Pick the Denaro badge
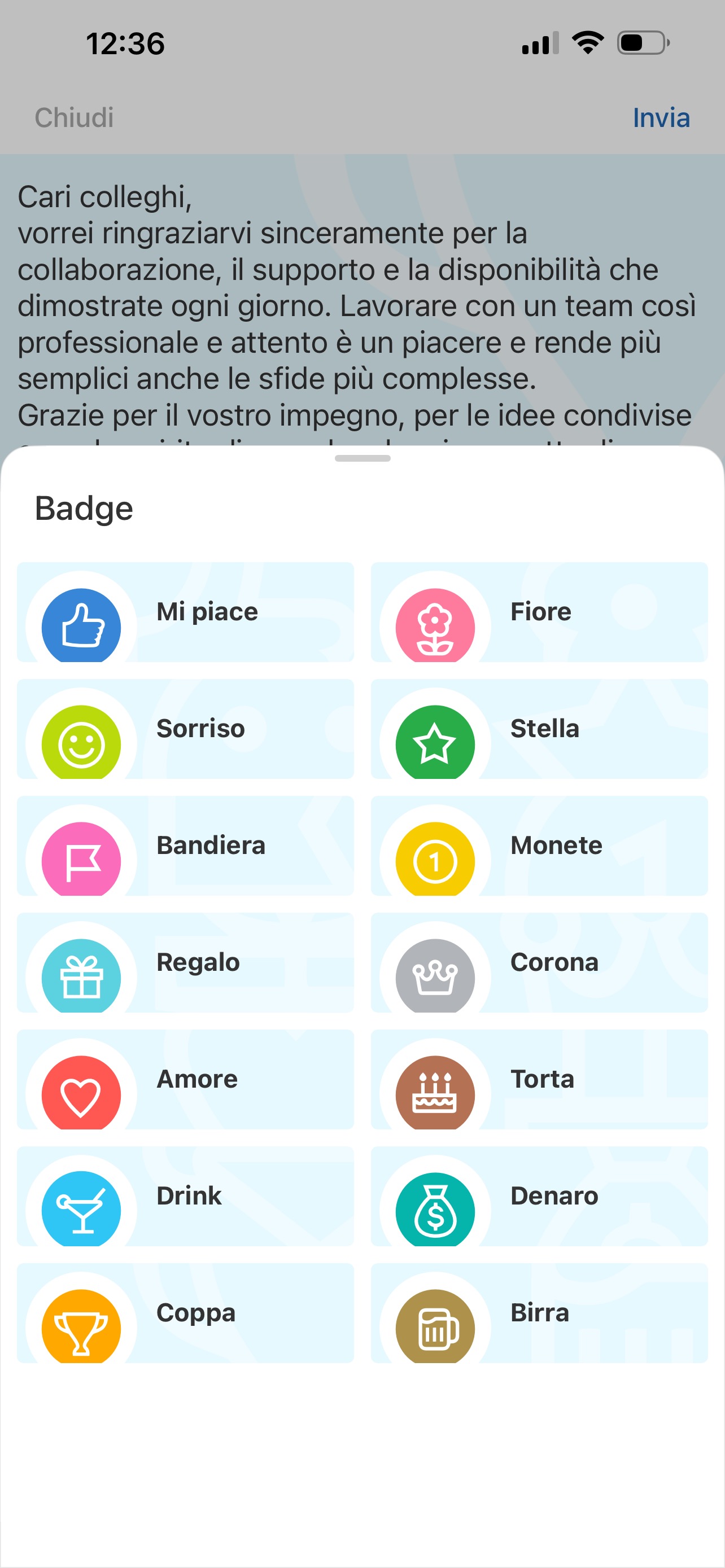The image size is (725, 1568). [x=539, y=1197]
